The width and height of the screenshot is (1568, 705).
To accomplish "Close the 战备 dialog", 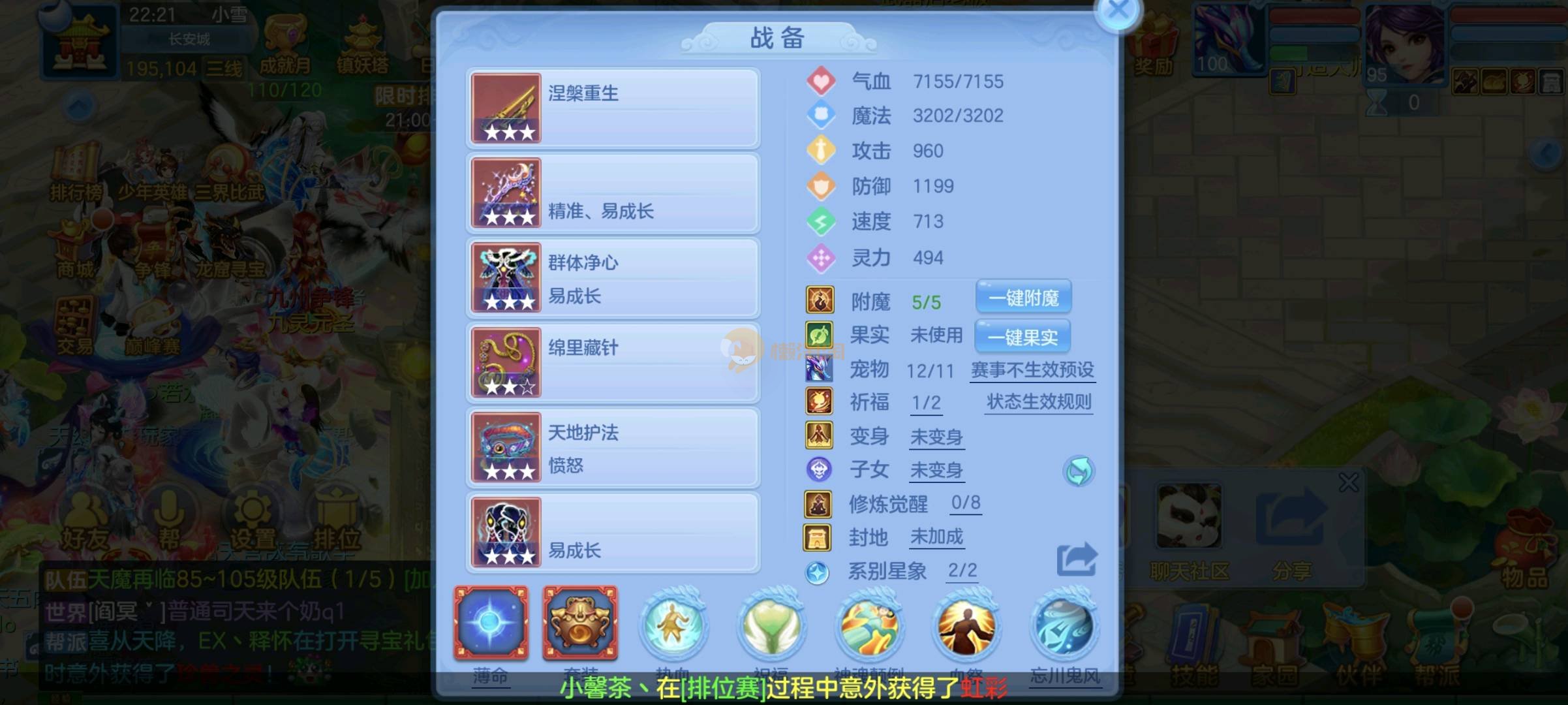I will [1118, 11].
